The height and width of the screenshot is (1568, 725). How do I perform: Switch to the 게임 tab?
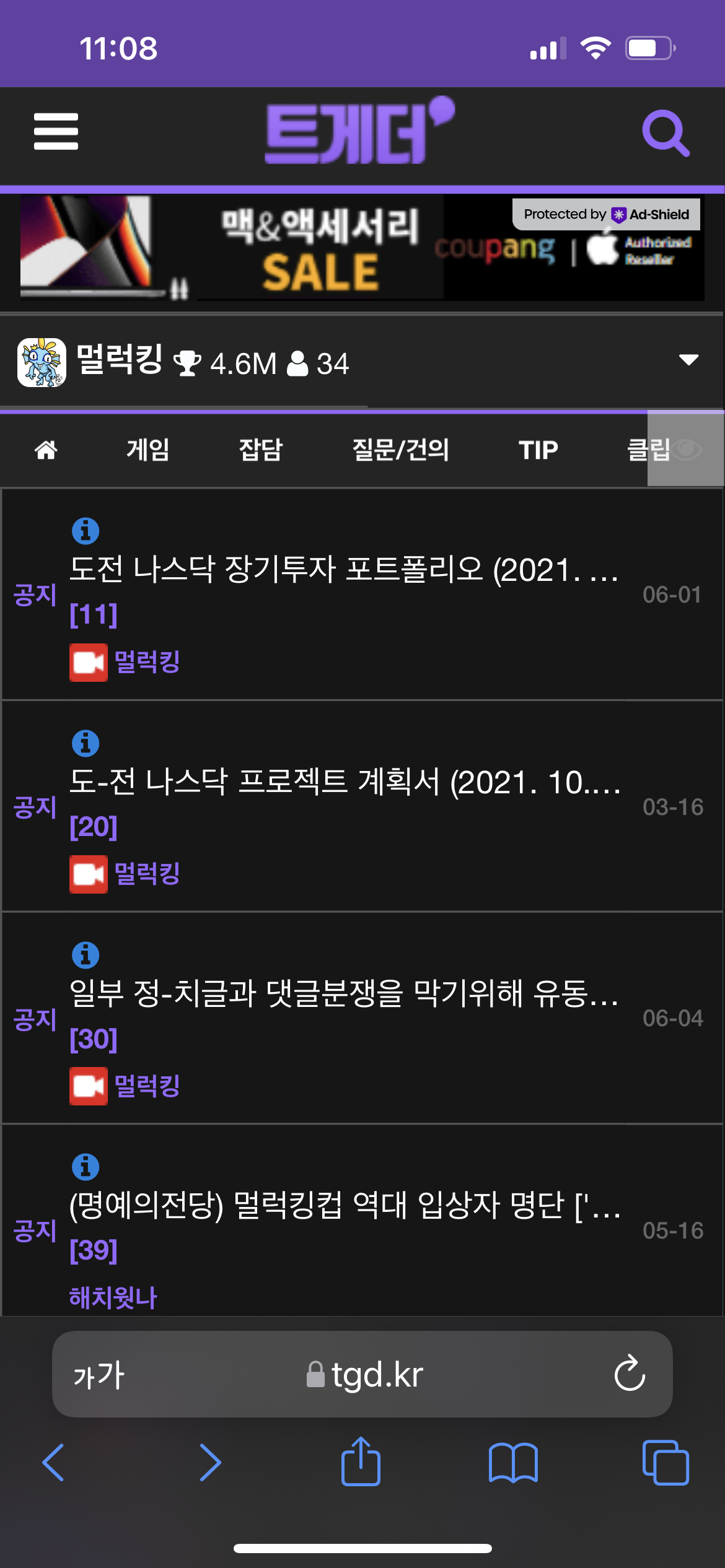click(x=147, y=450)
